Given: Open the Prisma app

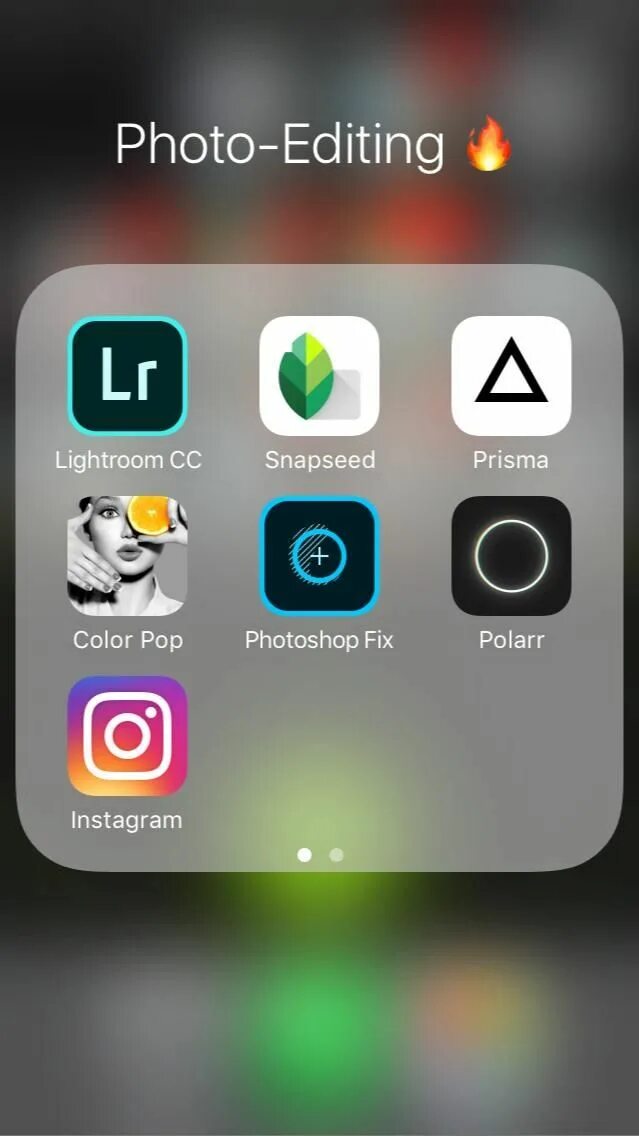Looking at the screenshot, I should (511, 376).
